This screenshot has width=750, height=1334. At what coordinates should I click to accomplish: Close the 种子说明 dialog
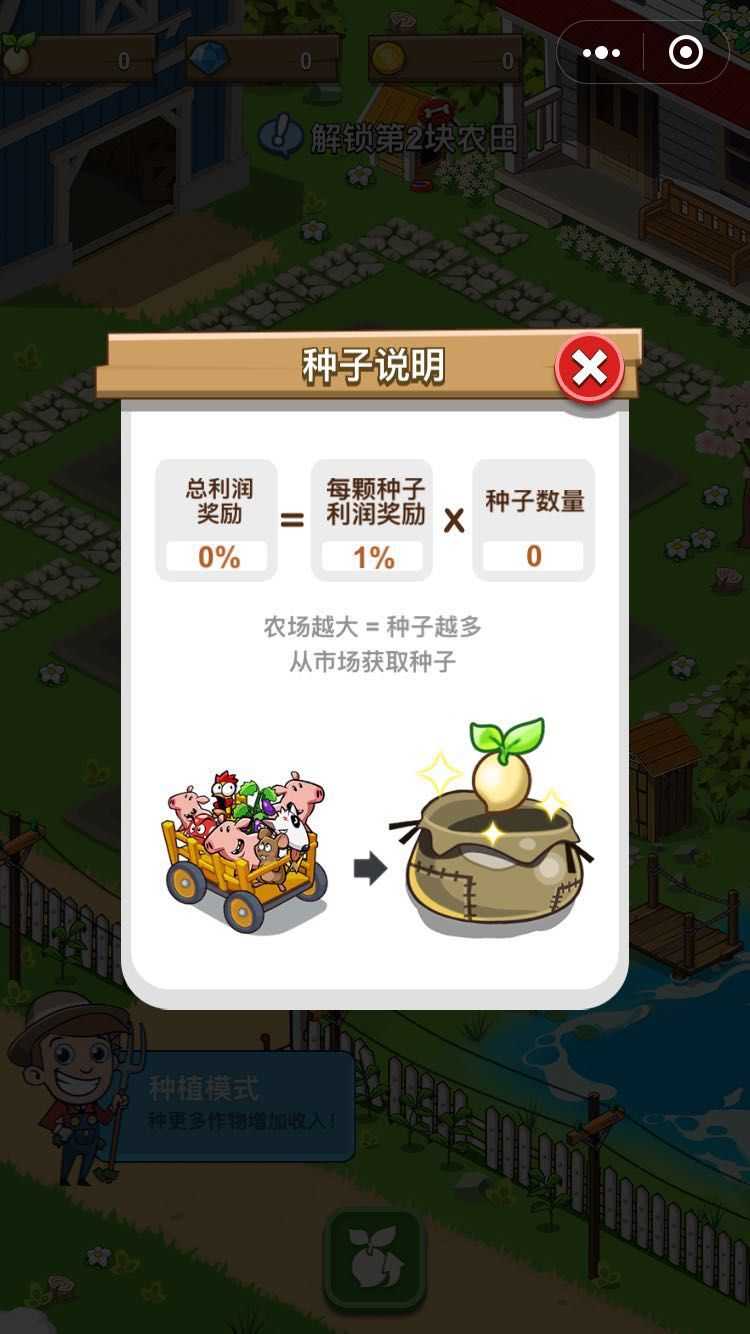pyautogui.click(x=589, y=369)
